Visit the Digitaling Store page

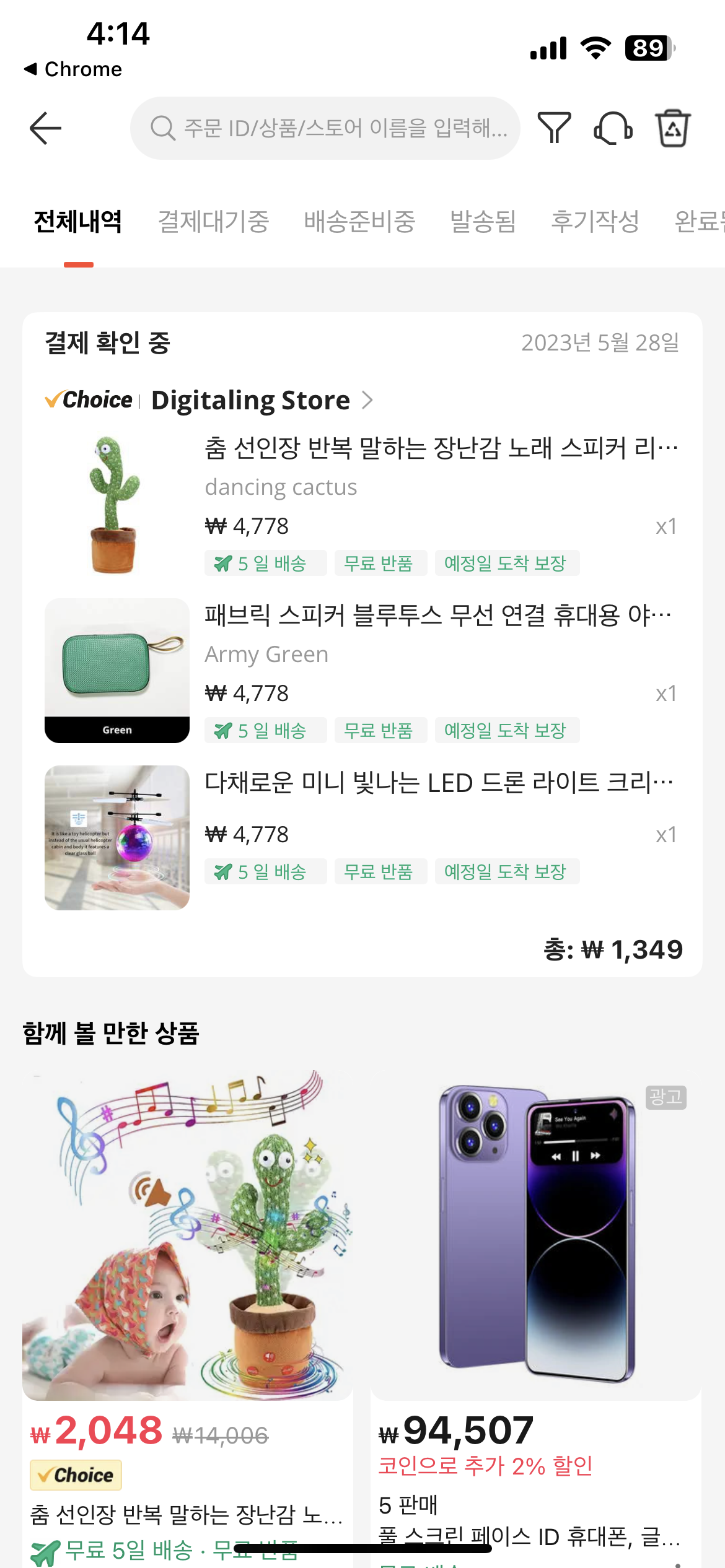(x=250, y=401)
